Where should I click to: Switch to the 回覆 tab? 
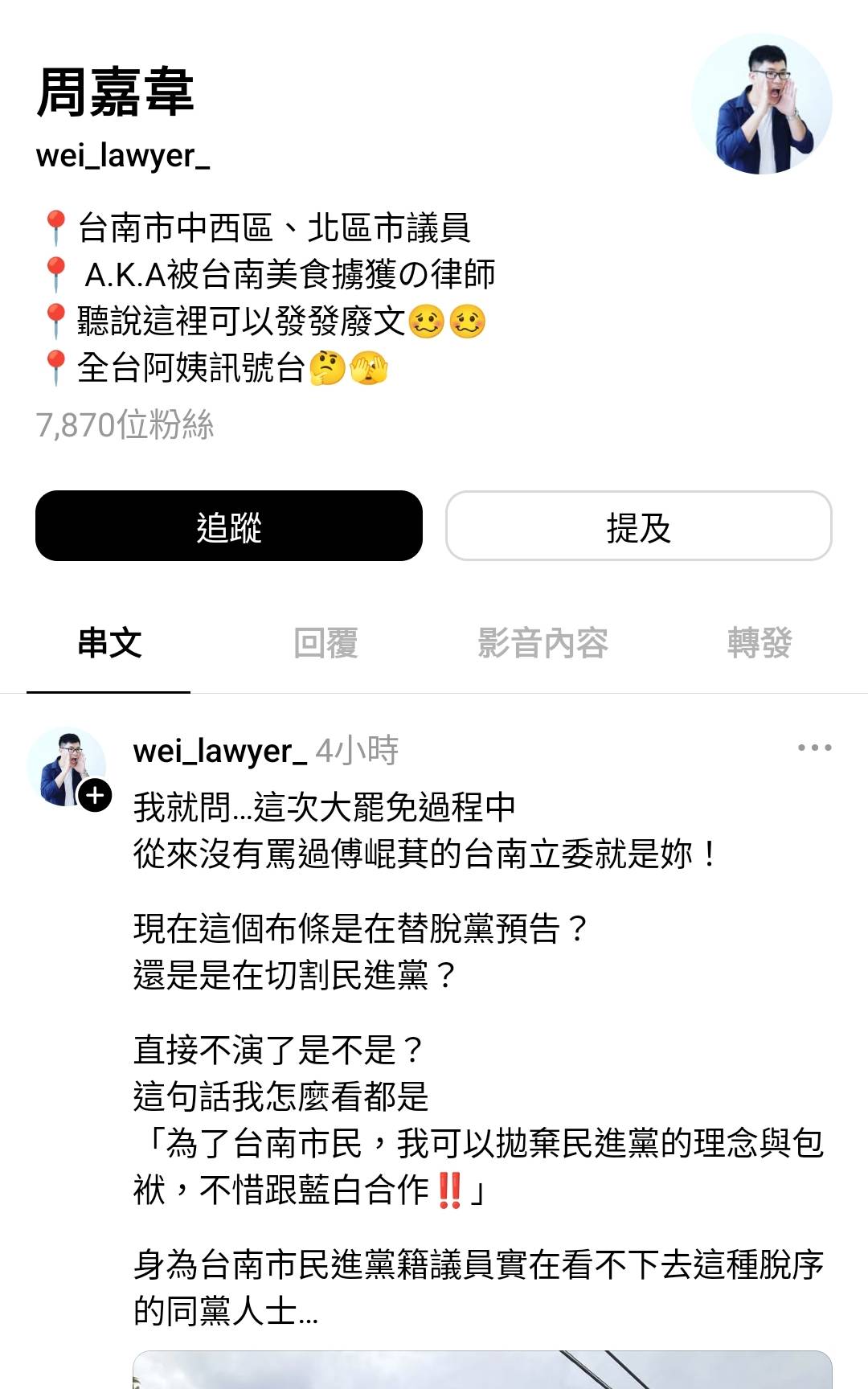tap(325, 643)
